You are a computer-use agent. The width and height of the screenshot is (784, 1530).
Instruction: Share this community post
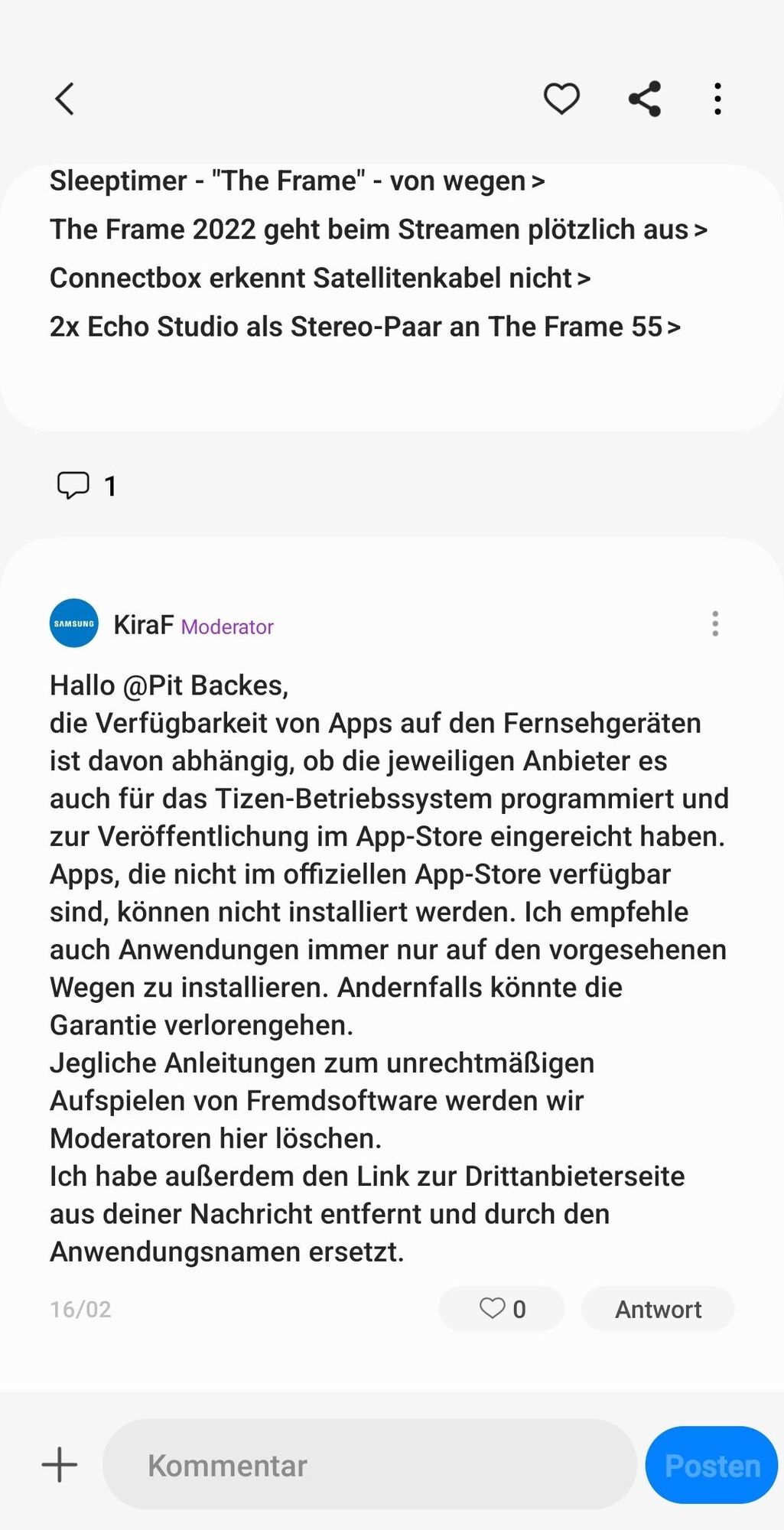click(645, 99)
